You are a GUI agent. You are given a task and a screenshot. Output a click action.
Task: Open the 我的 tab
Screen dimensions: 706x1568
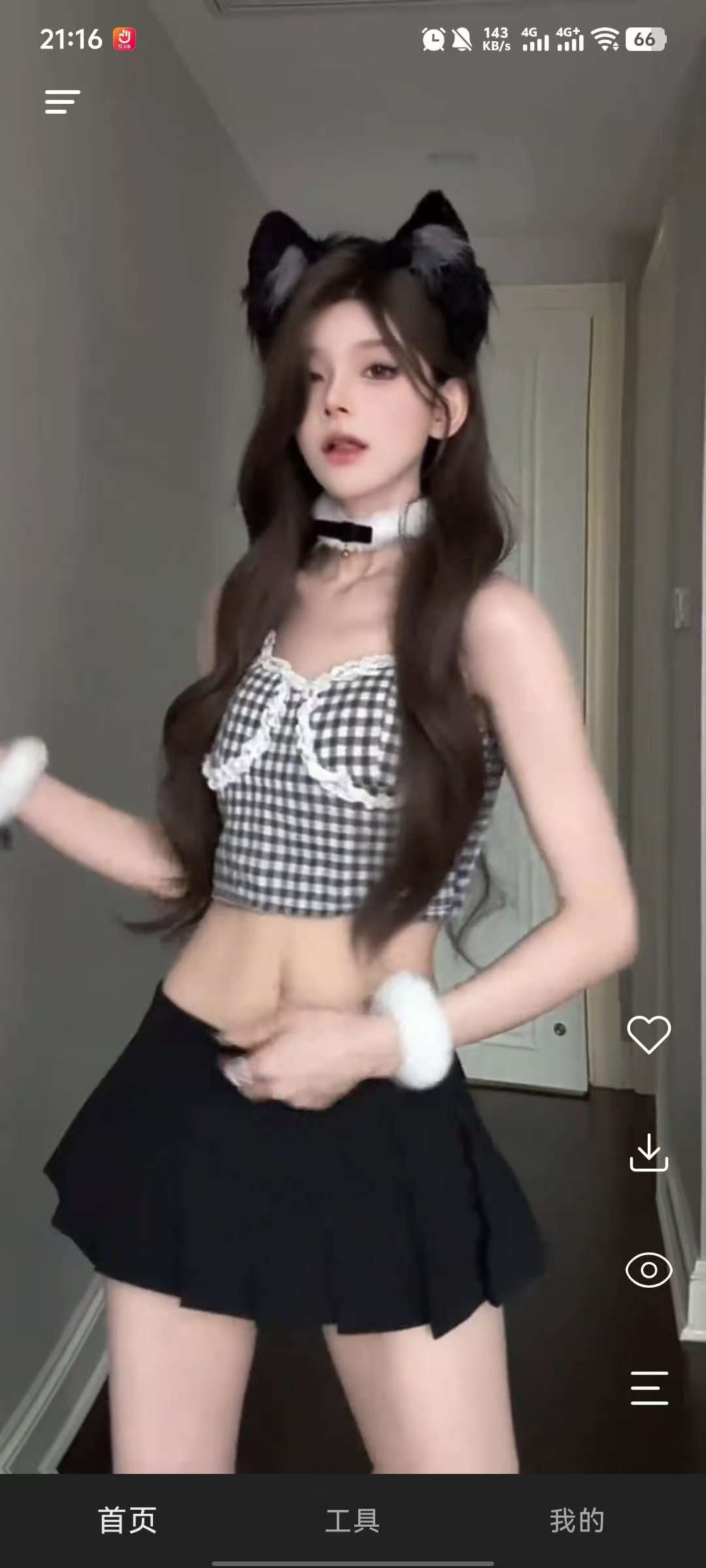(x=577, y=1521)
